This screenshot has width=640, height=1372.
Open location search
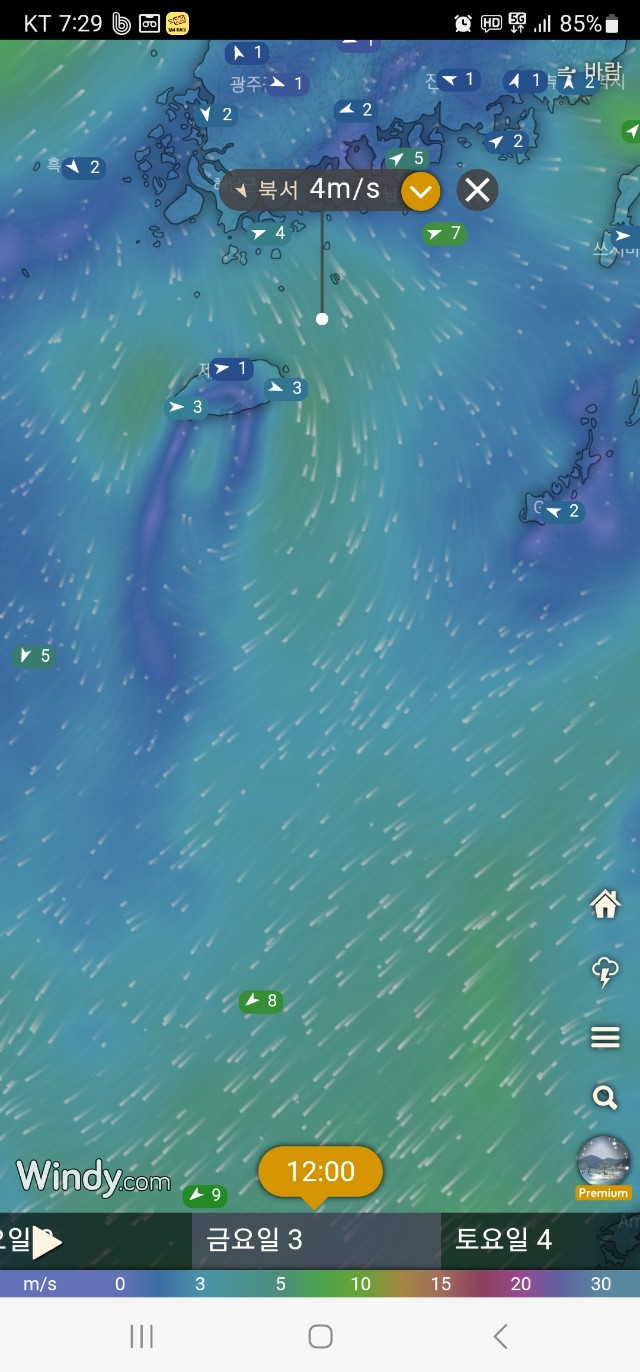[605, 1098]
